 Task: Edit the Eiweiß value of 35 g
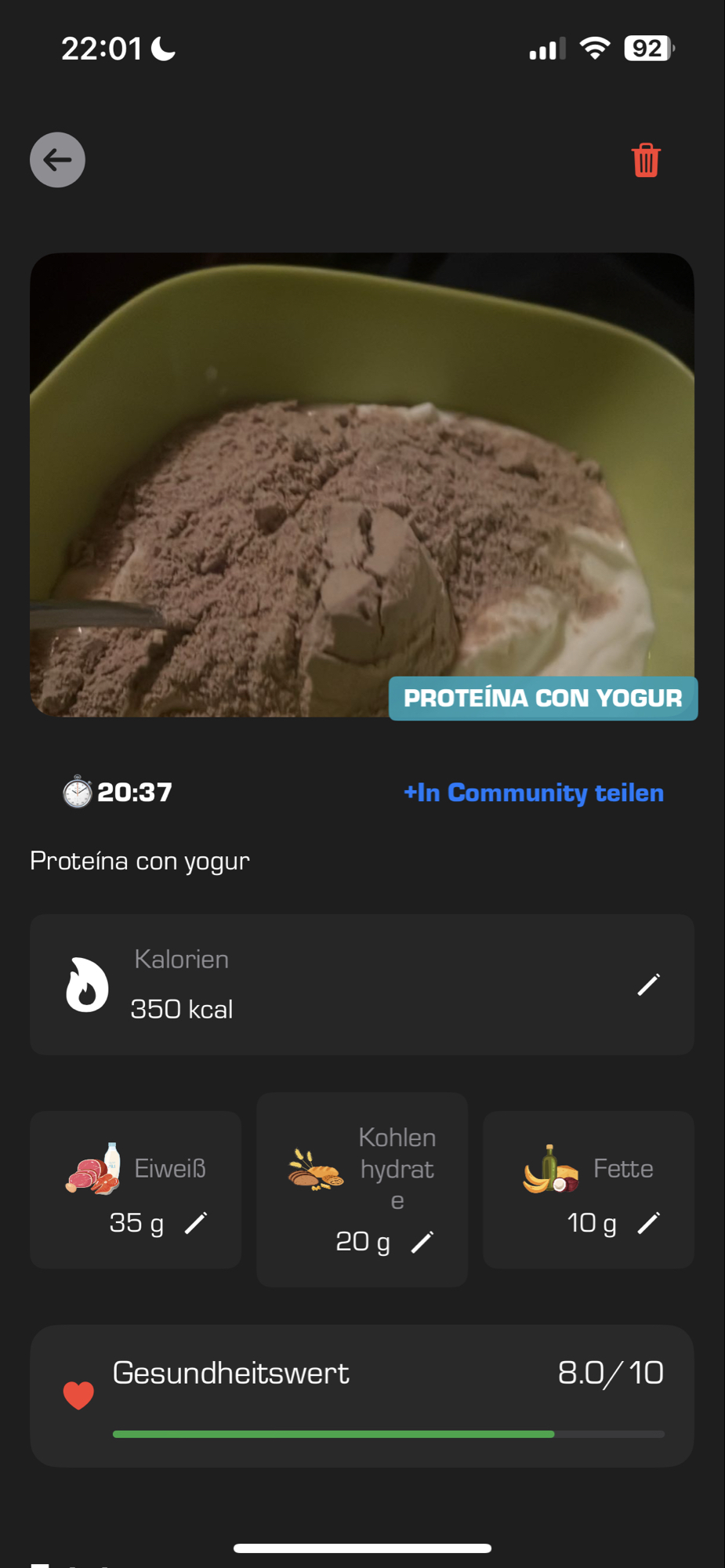click(x=197, y=1222)
